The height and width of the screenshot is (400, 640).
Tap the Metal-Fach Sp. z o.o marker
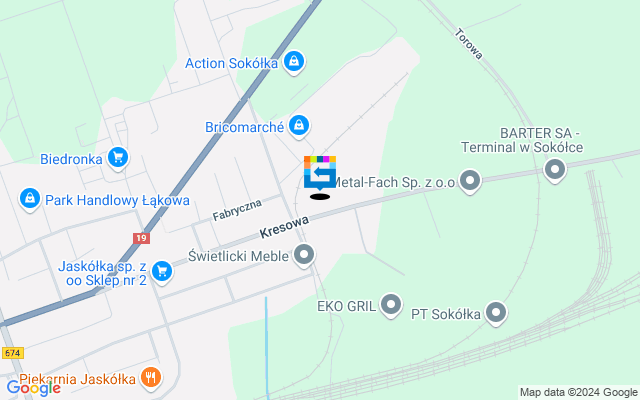[x=470, y=182]
